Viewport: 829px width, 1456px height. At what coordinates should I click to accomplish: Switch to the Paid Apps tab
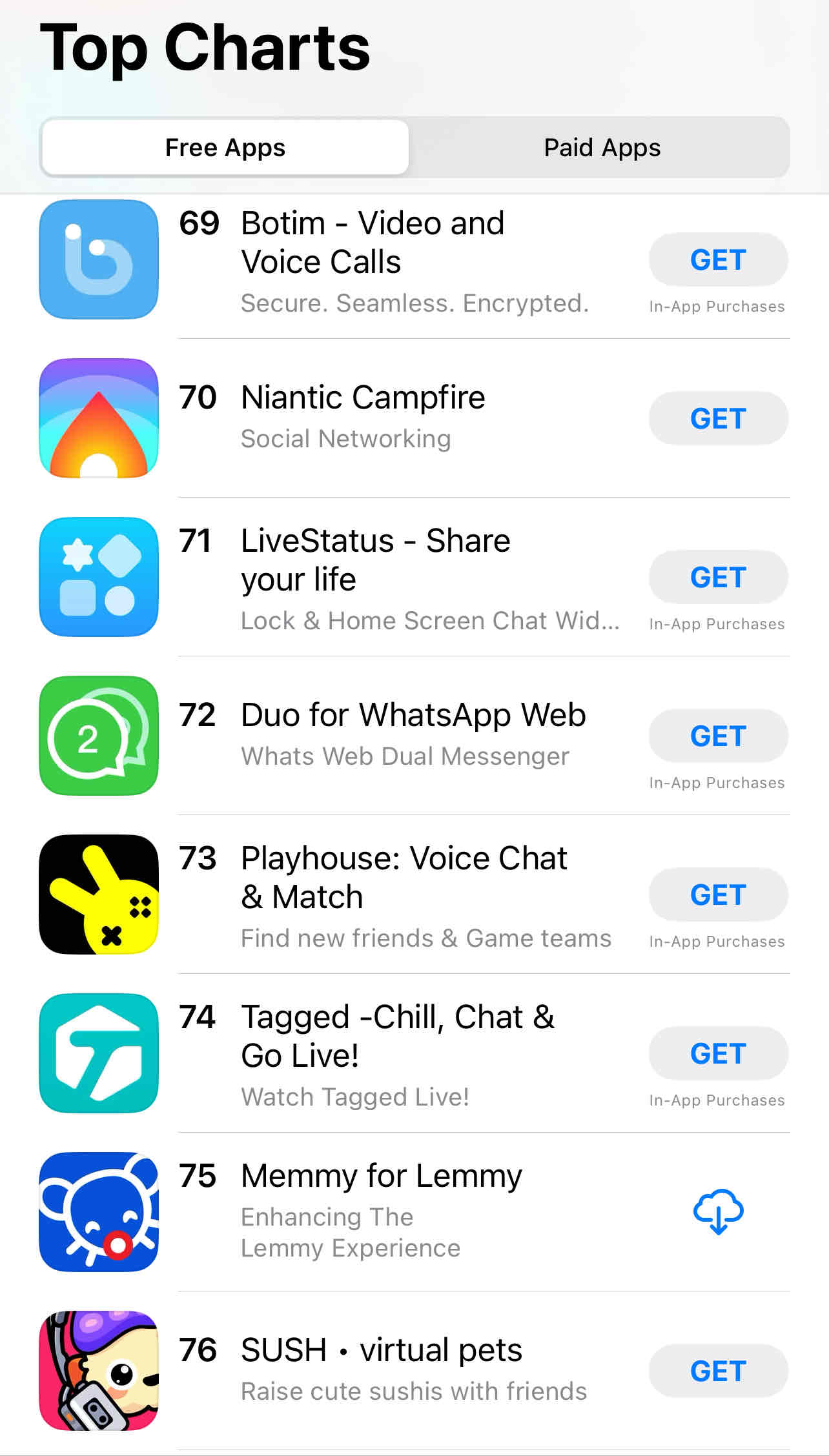(x=602, y=148)
